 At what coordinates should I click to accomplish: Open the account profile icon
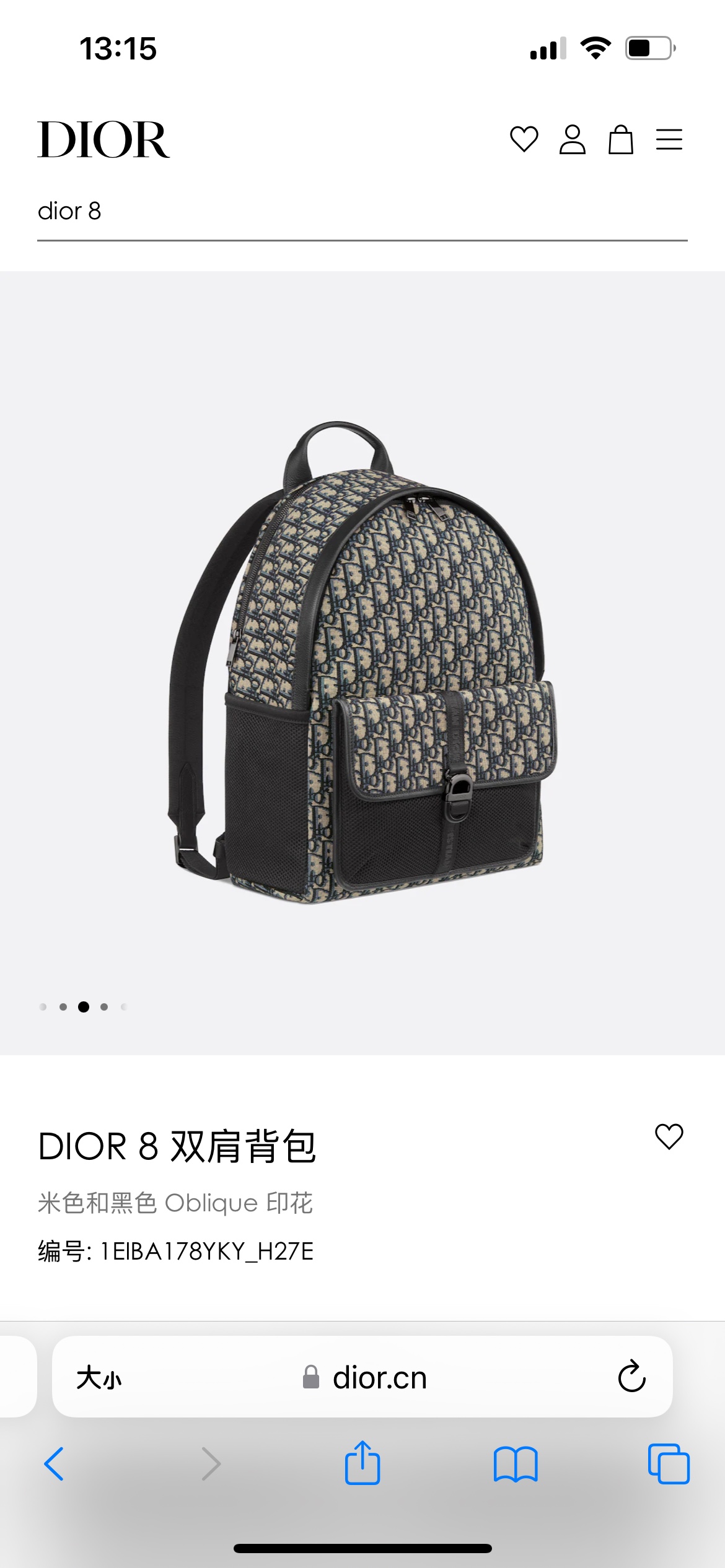572,139
